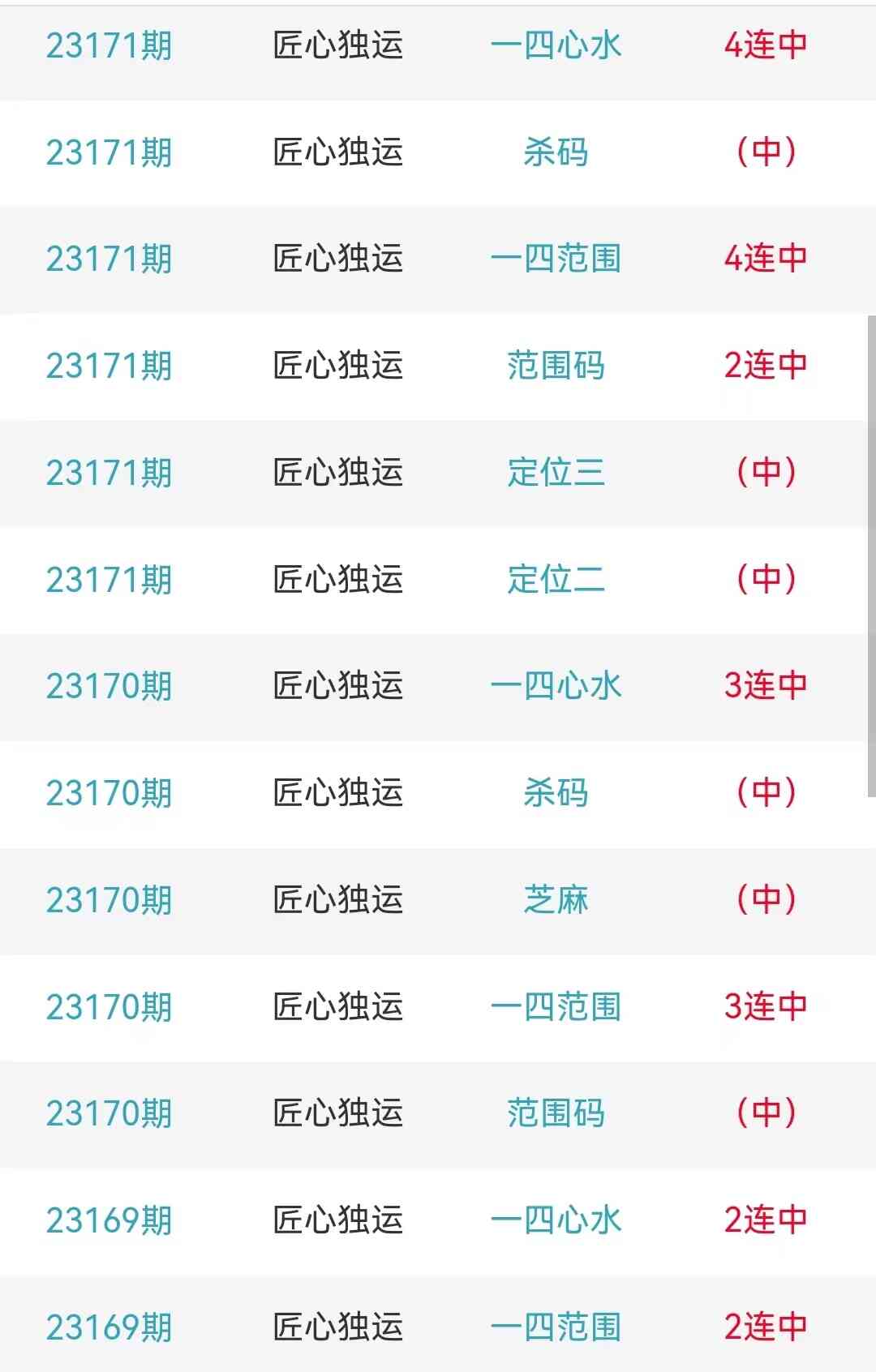Select the 23170期 一四范围 row
Image resolution: width=876 pixels, height=1372 pixels.
tap(556, 1006)
